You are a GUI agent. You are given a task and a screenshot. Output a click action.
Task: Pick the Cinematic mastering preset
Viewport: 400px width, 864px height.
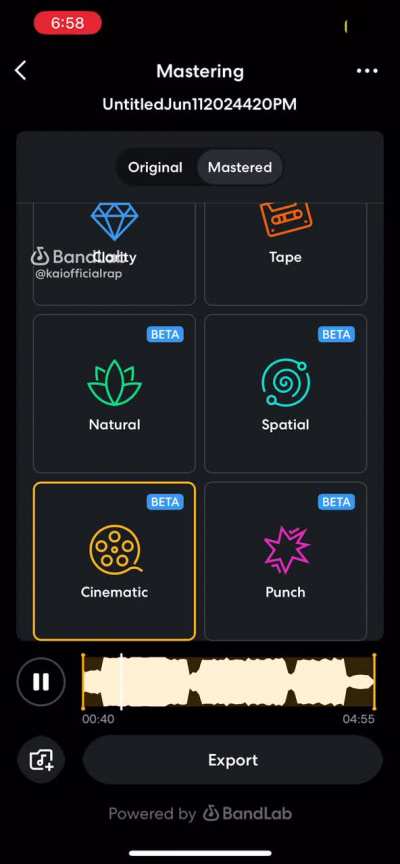[x=115, y=561]
